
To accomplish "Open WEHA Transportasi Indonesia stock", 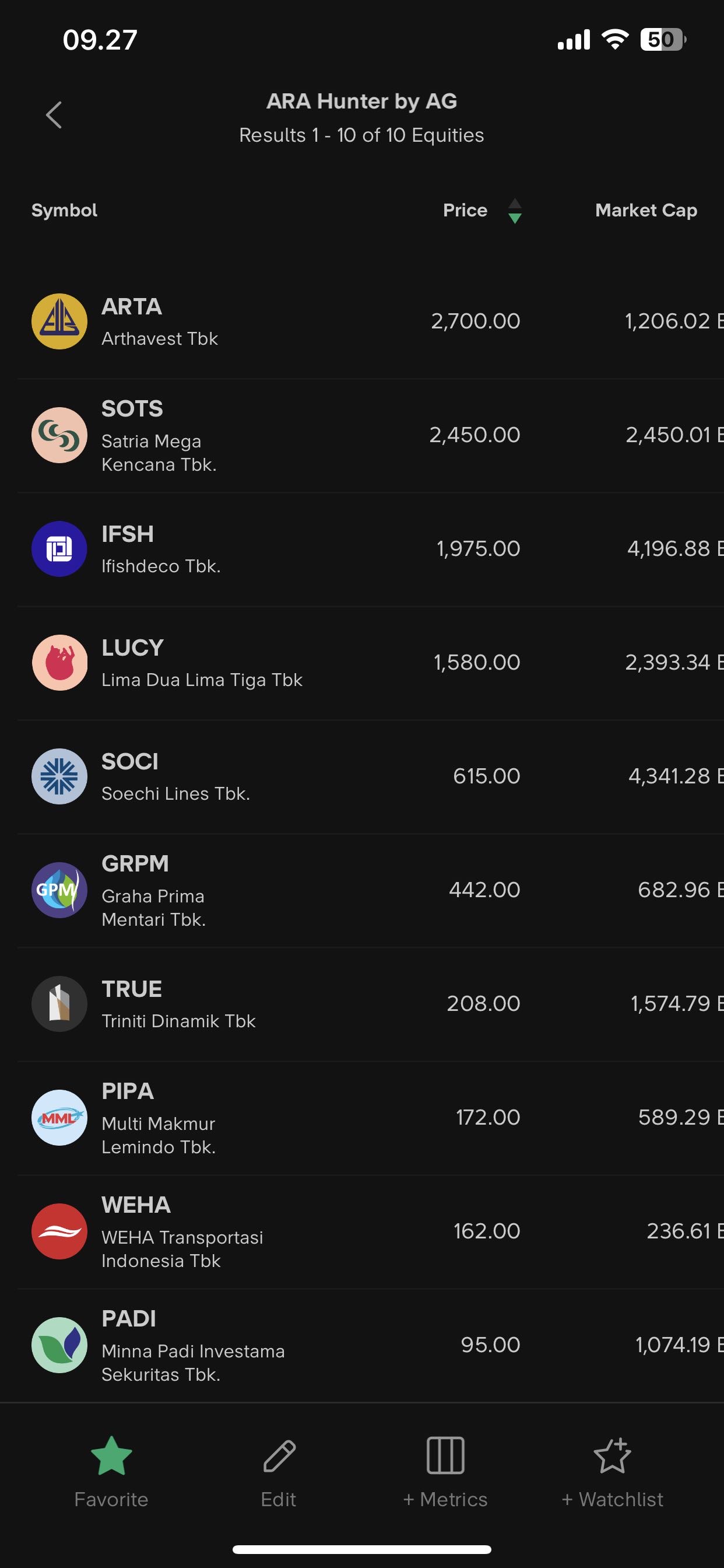I will click(x=181, y=1232).
